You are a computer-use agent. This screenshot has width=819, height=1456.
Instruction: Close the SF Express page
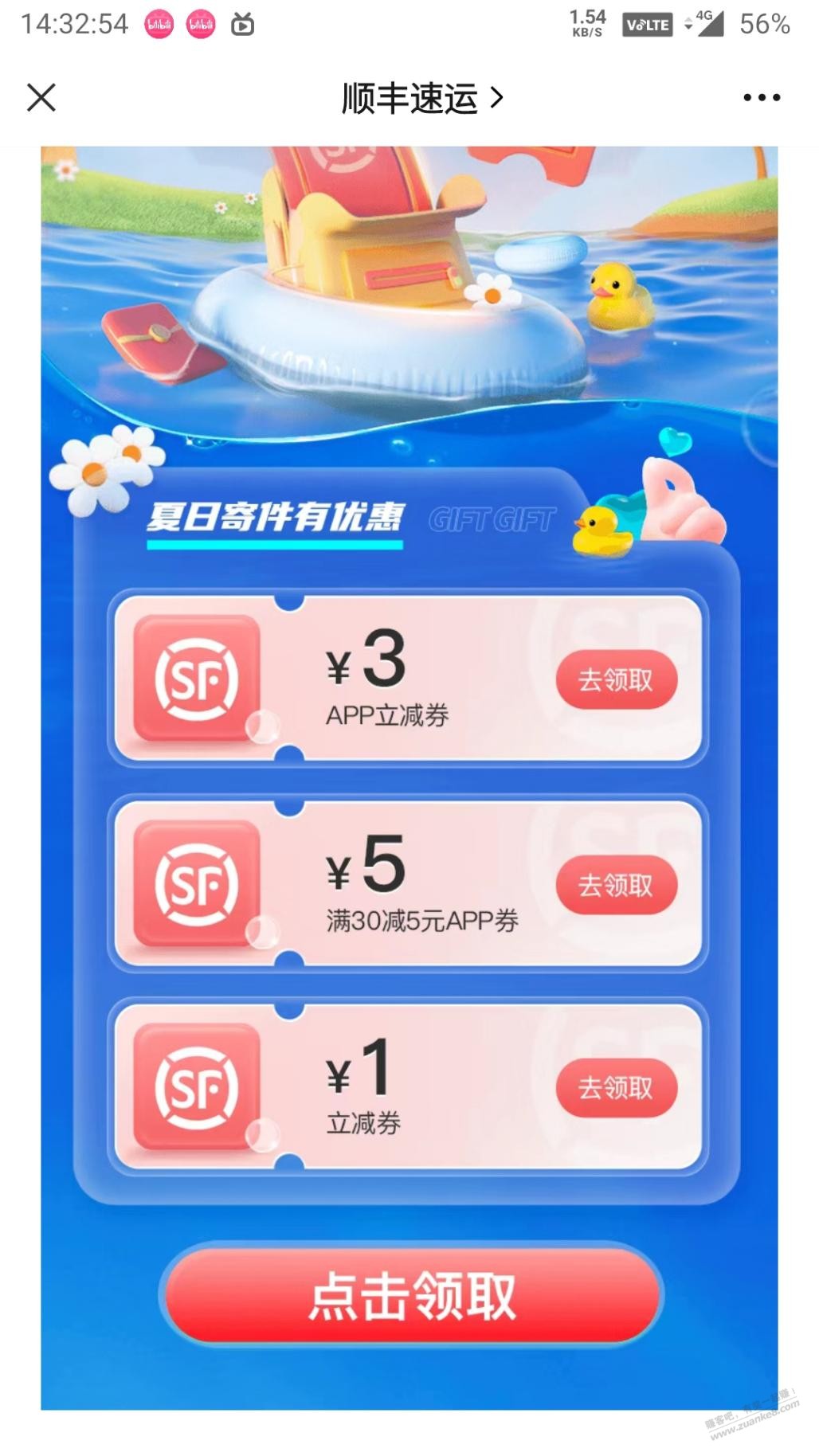pos(41,98)
